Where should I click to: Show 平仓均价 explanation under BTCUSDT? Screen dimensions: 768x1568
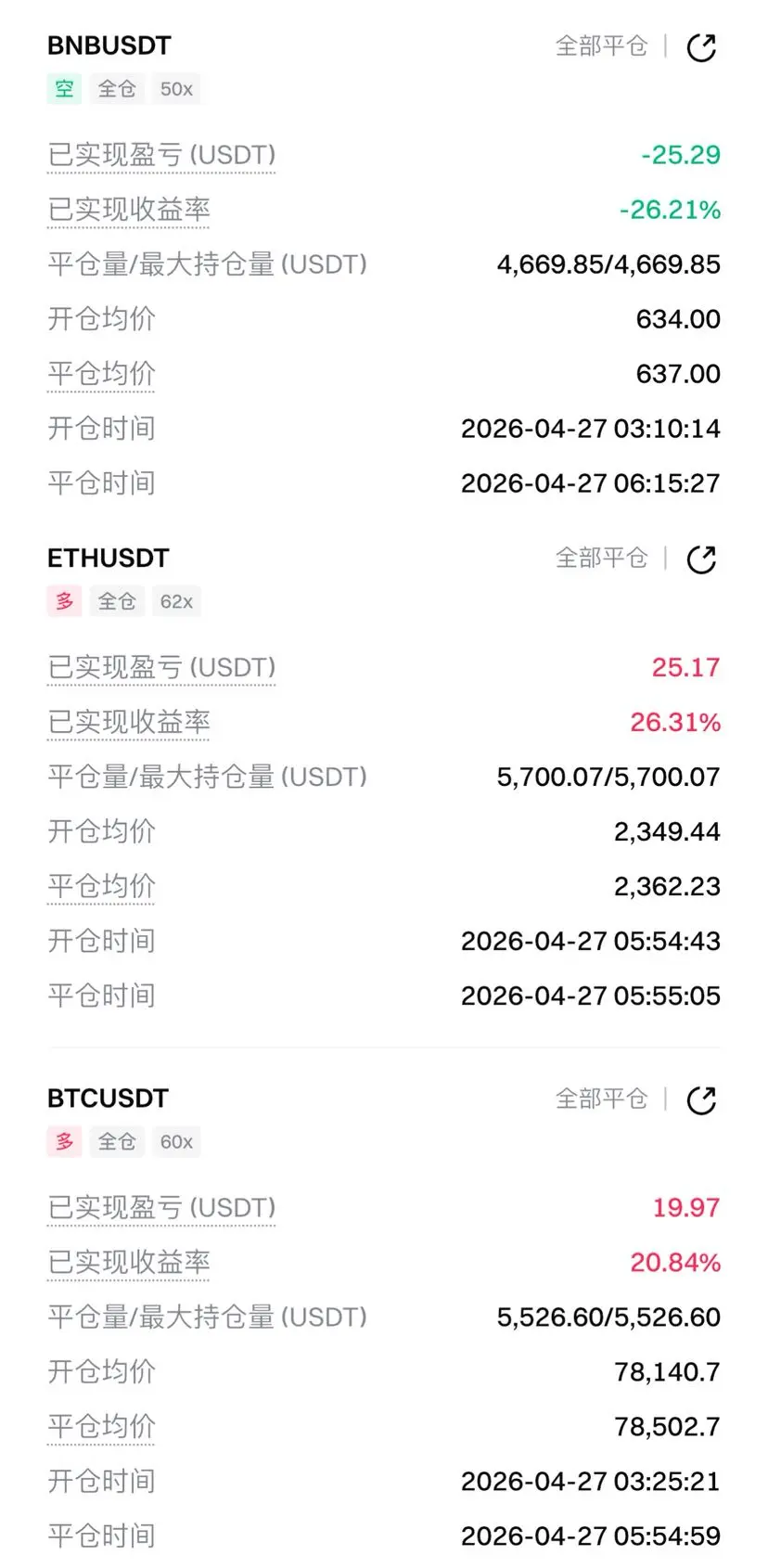[x=101, y=1427]
